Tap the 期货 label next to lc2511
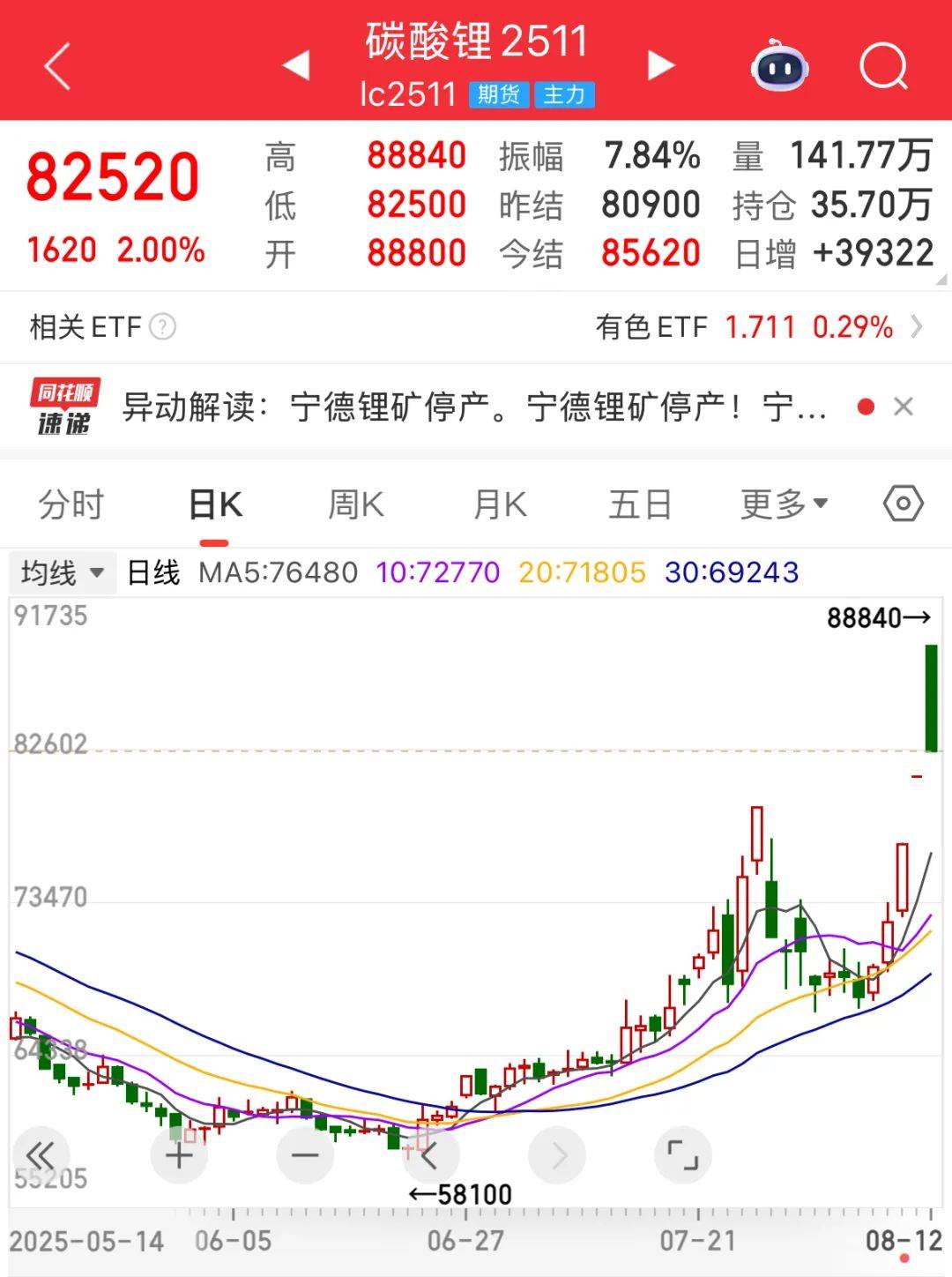Screen dimensions: 952x1277 pos(499,95)
